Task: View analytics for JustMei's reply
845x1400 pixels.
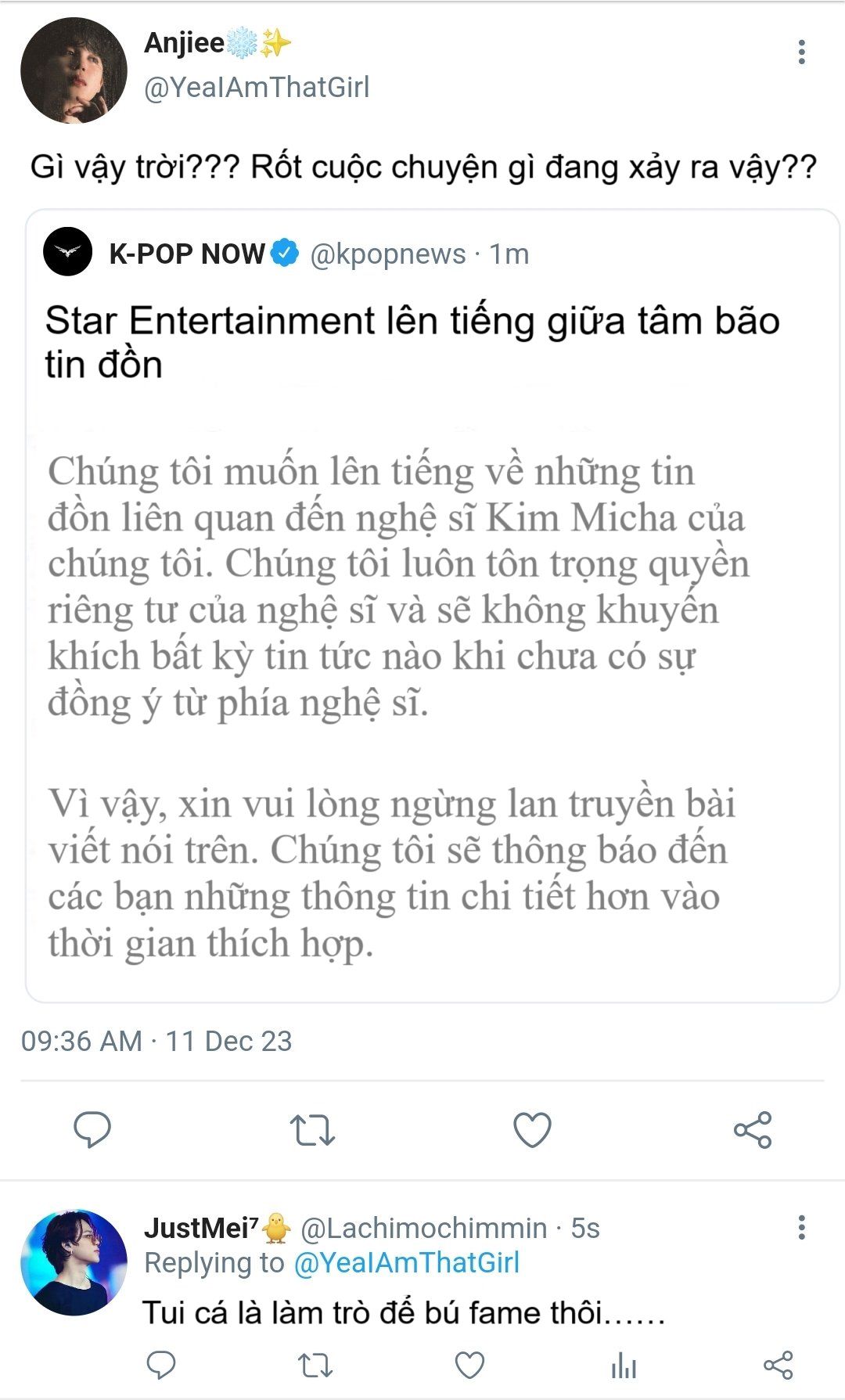Action: [x=624, y=1366]
